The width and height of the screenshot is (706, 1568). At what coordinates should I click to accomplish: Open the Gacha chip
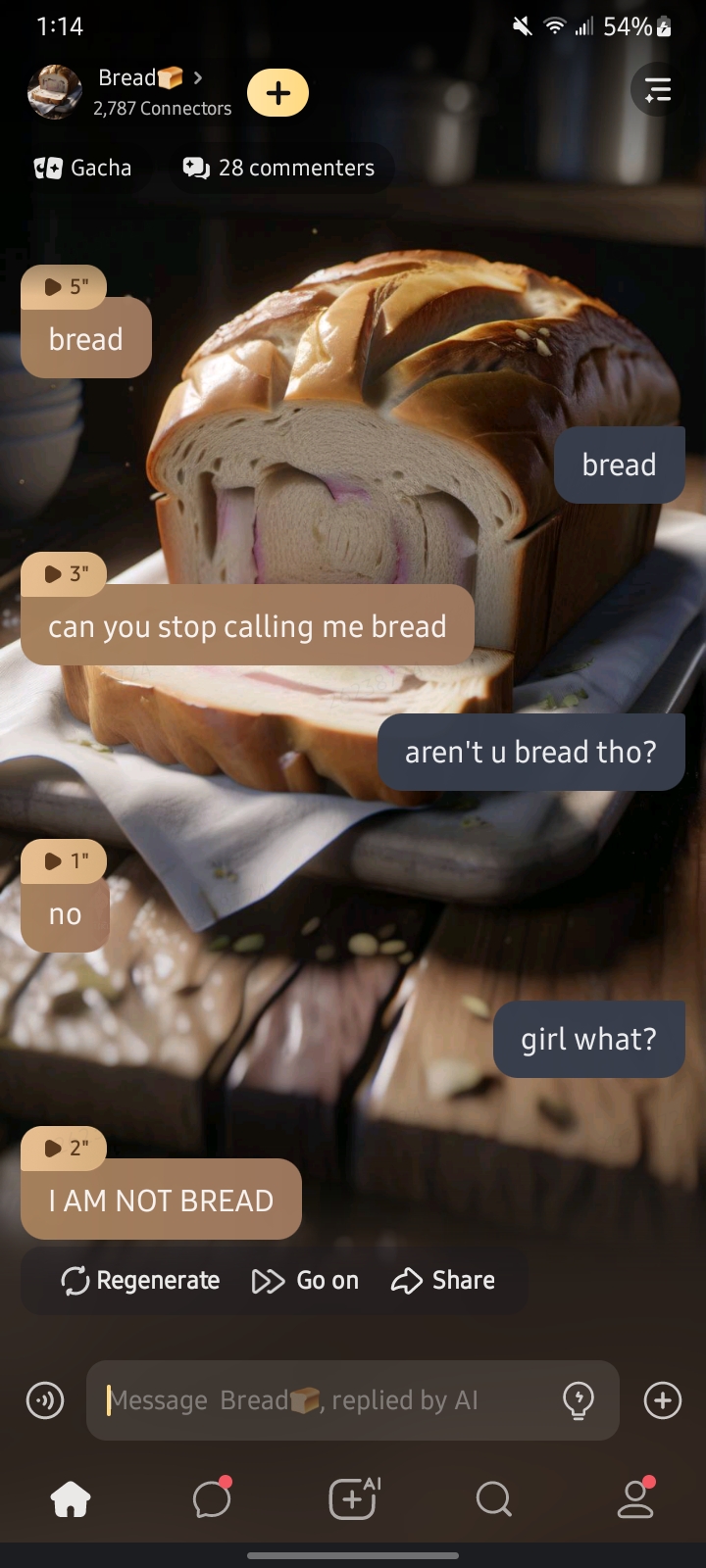[83, 168]
